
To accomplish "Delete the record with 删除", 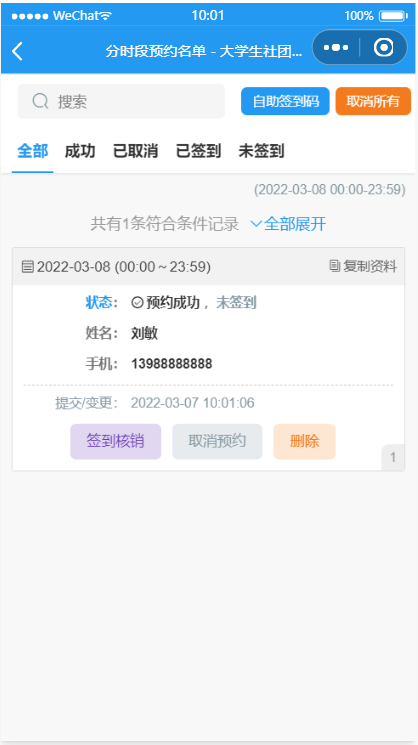I will [304, 441].
